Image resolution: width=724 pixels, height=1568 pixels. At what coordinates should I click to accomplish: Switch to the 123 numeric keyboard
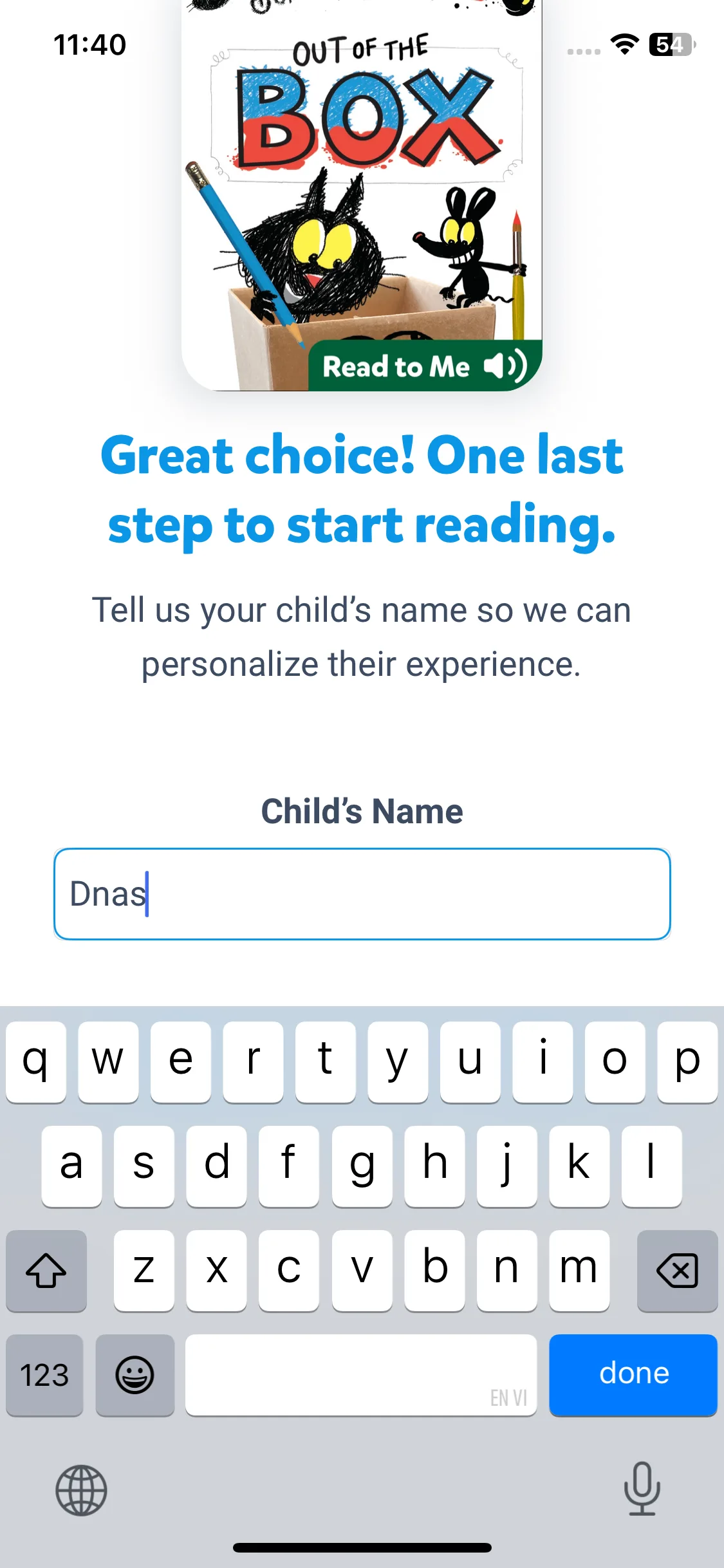[44, 1375]
